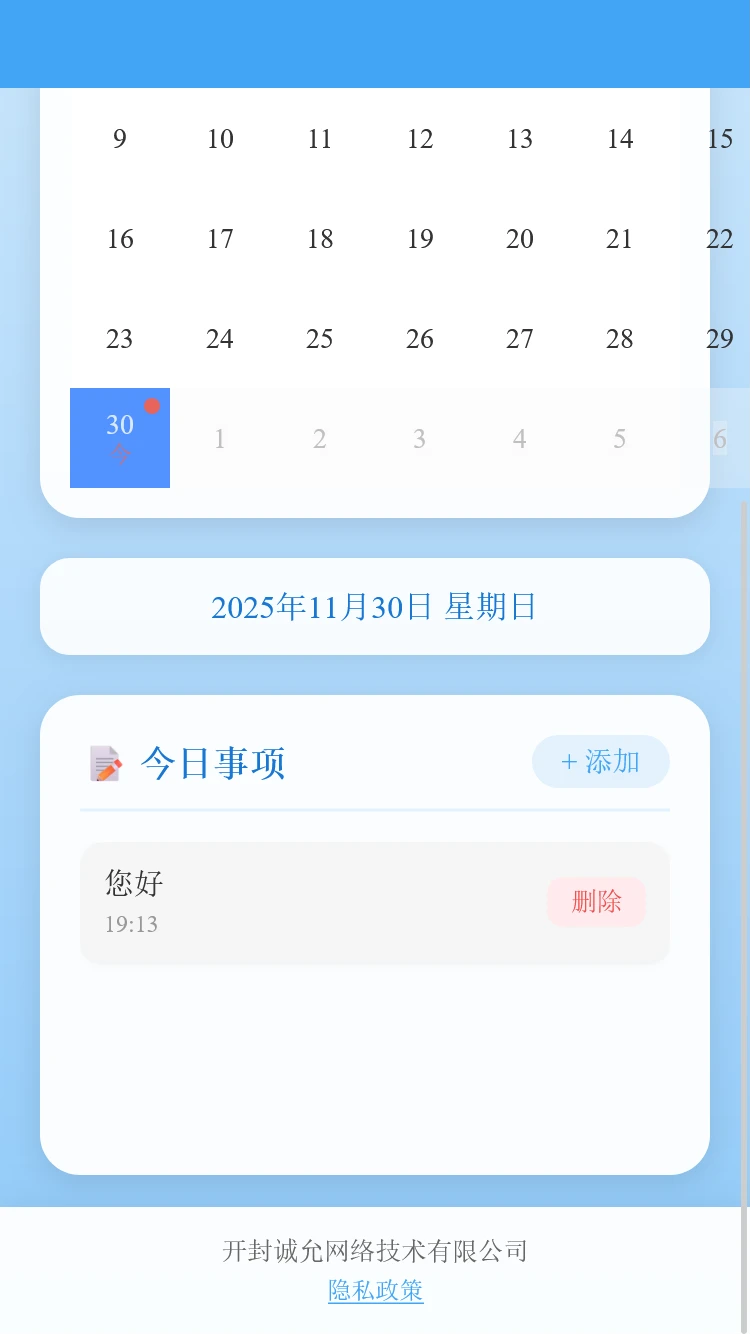Choose date 21 in the calendar
Viewport: 752px width, 1336px height.
[x=620, y=239]
